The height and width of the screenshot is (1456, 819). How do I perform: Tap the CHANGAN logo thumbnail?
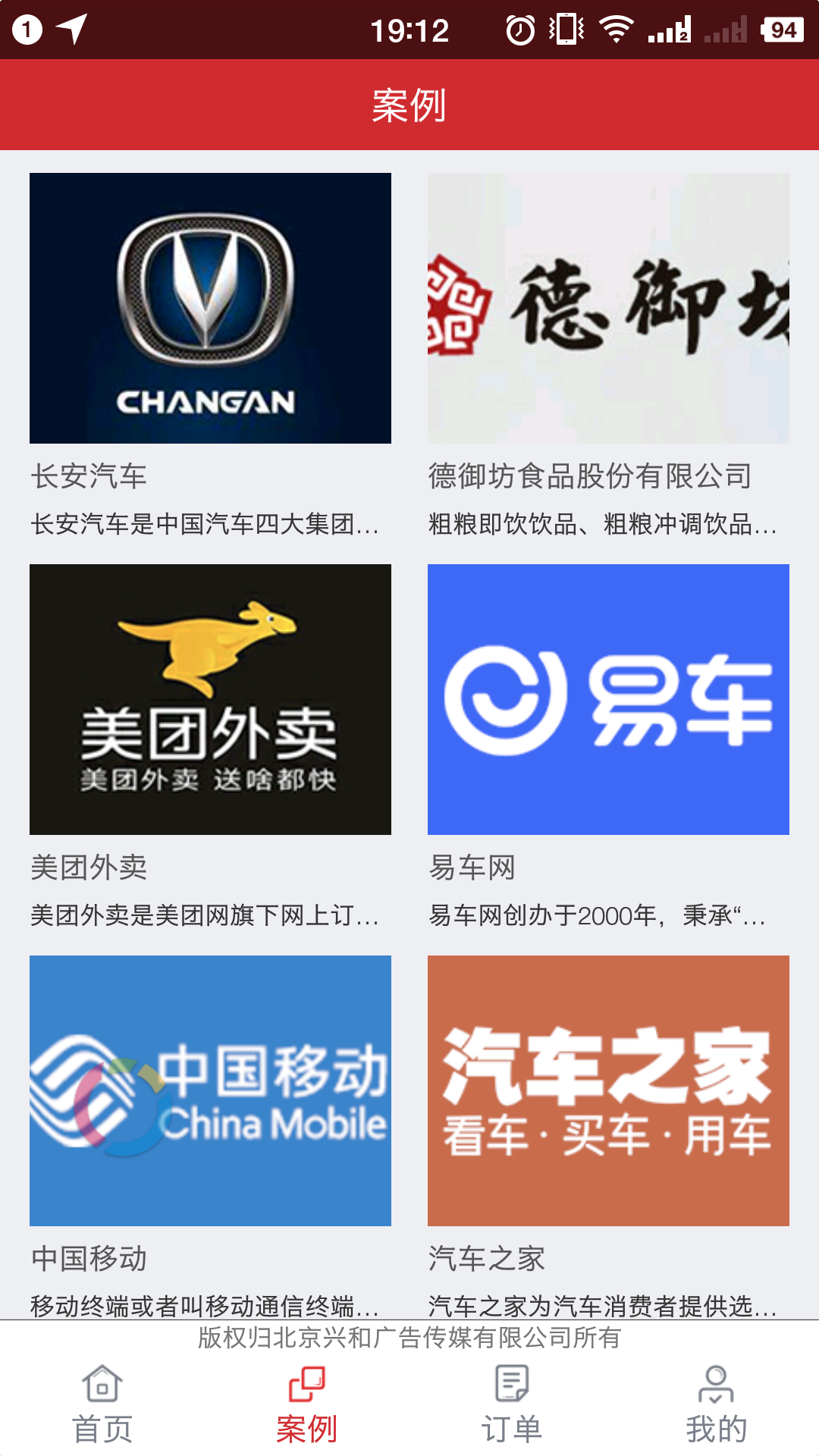pos(210,308)
